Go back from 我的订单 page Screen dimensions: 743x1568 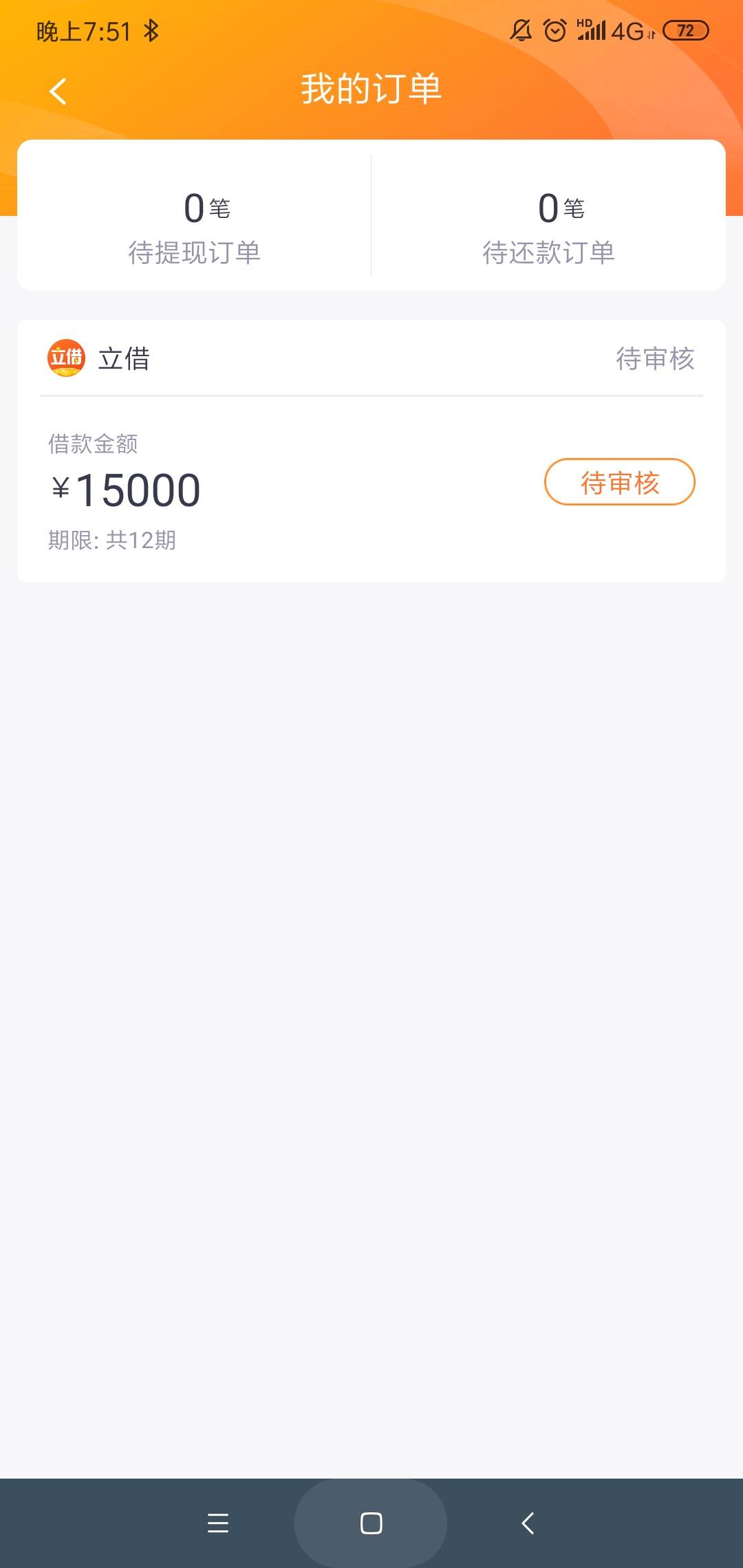(x=58, y=91)
